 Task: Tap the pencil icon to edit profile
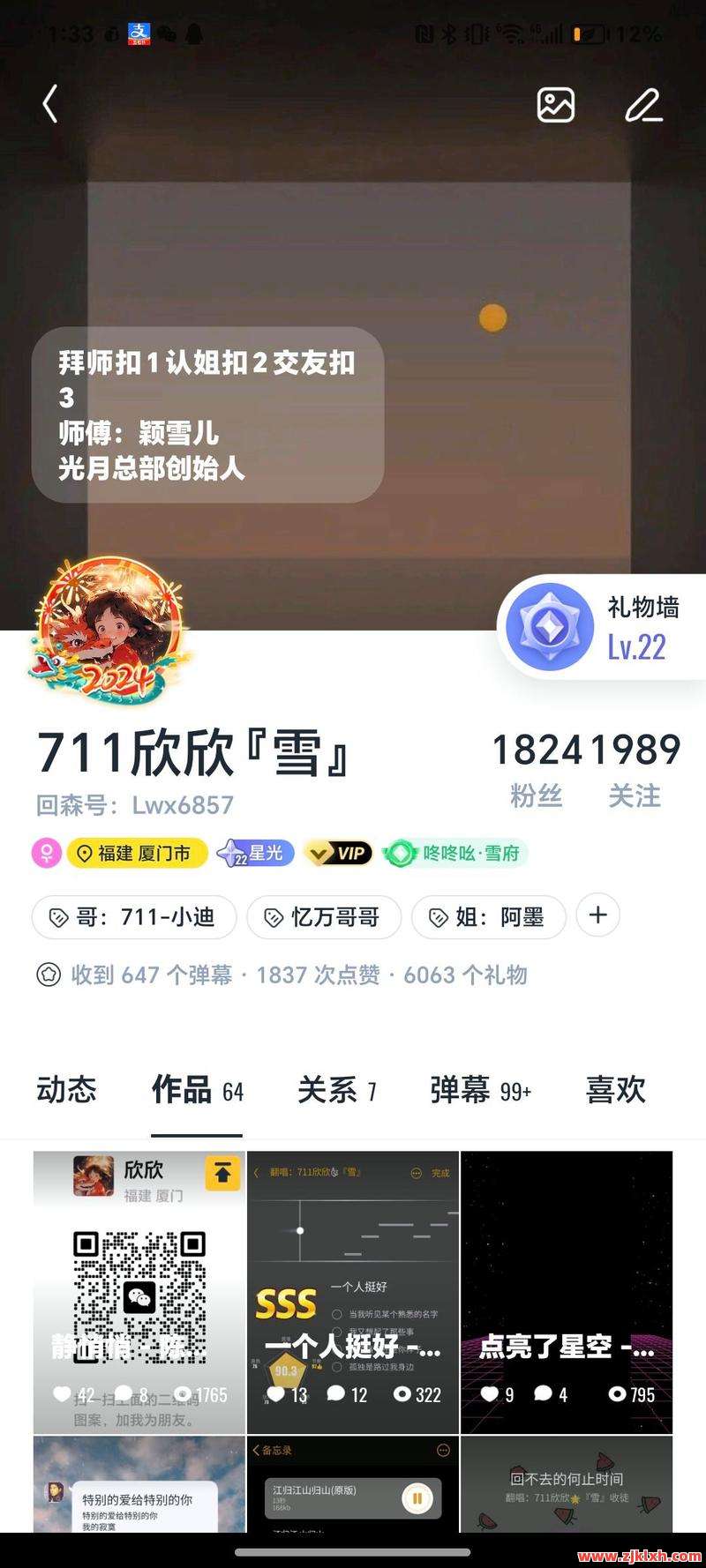[x=643, y=103]
